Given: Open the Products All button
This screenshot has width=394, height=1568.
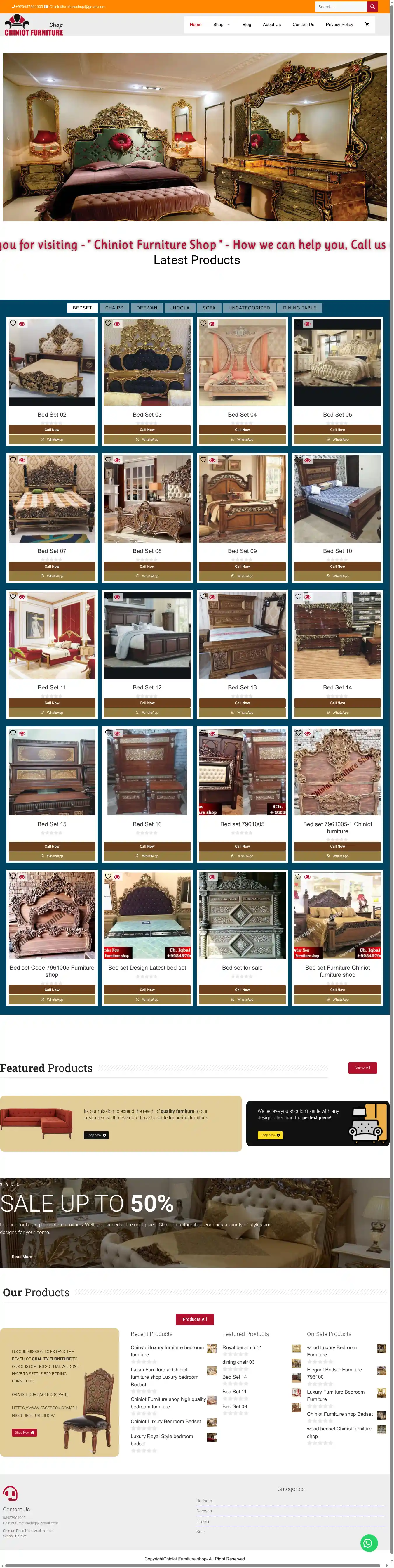Looking at the screenshot, I should coord(195,1319).
